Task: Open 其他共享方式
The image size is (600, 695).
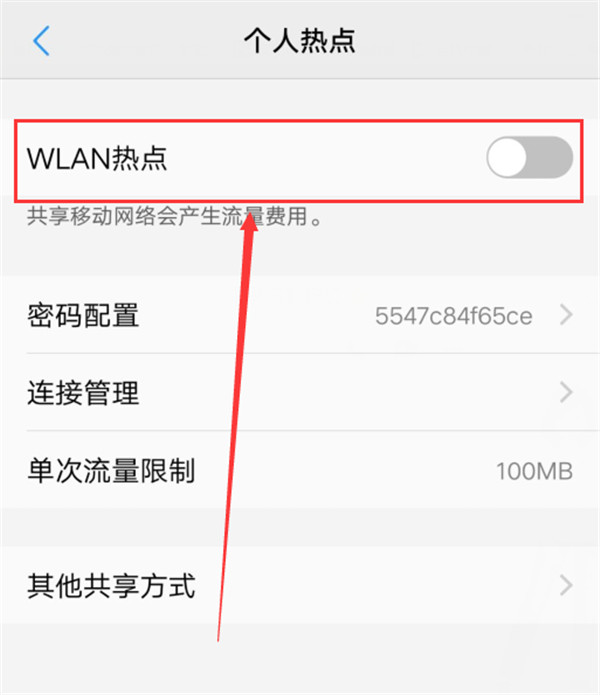Action: 300,585
